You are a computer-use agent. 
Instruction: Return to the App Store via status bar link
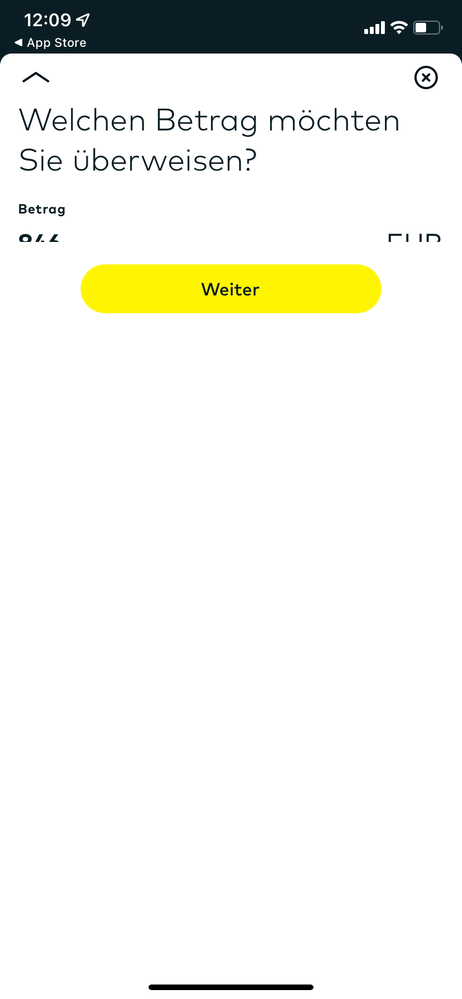(x=50, y=43)
